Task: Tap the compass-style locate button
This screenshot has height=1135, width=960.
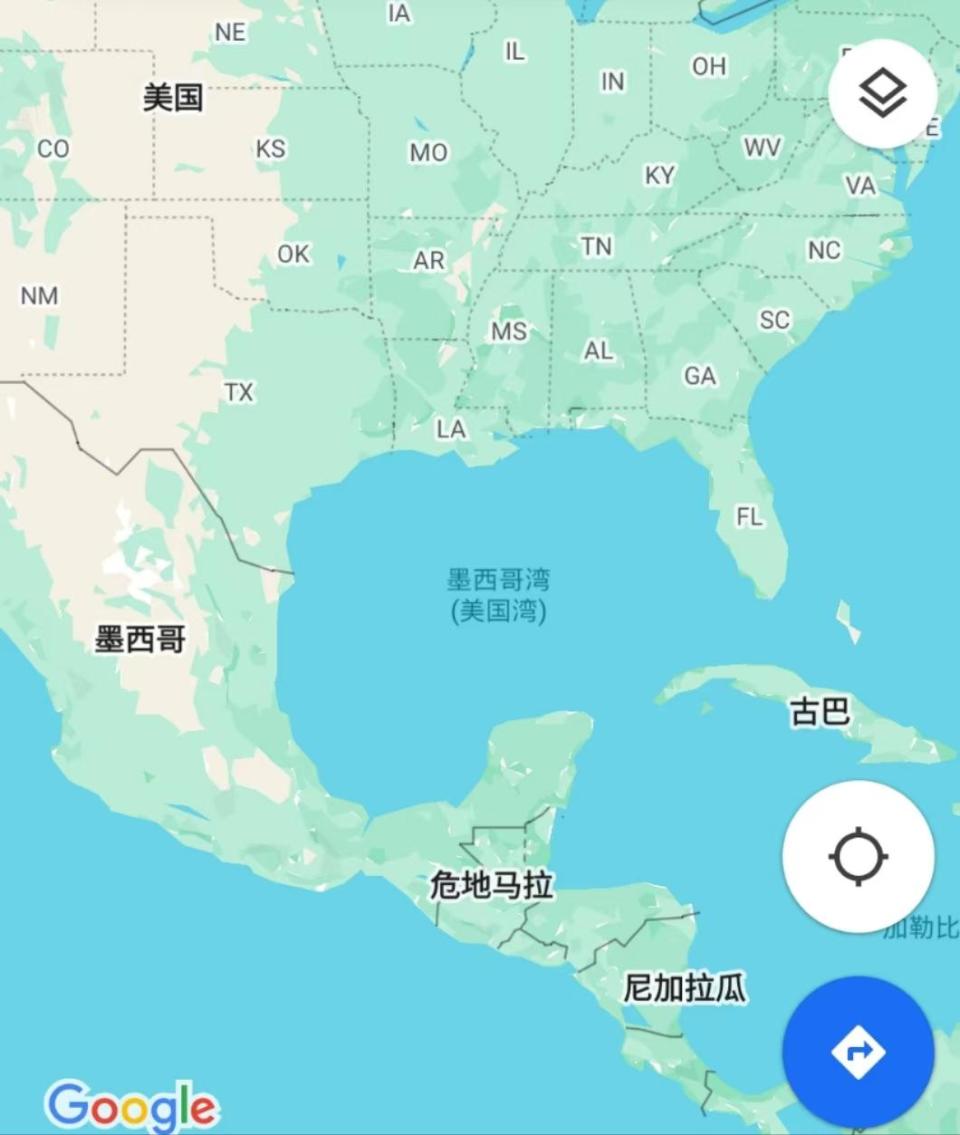Action: (858, 855)
